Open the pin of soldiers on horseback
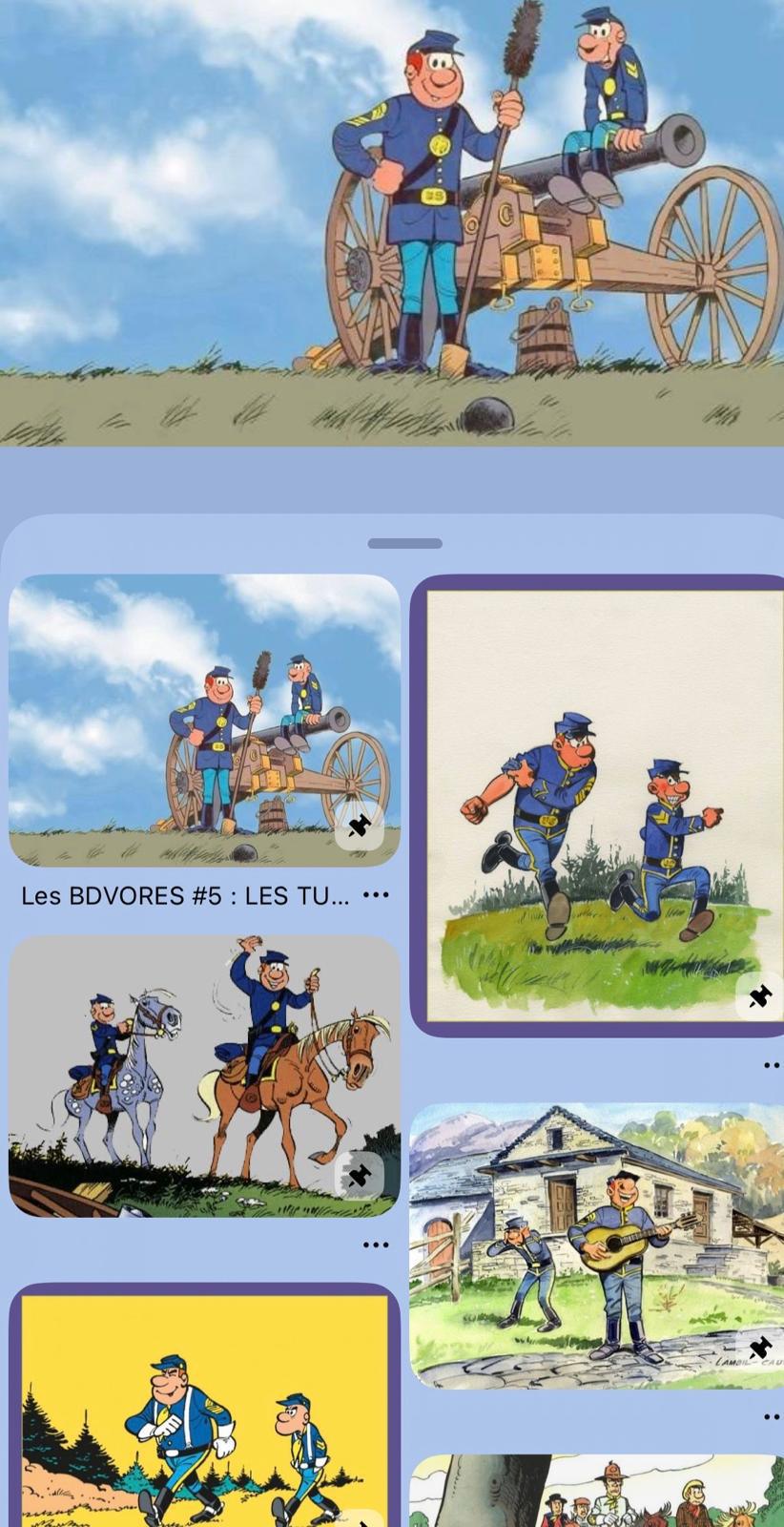The image size is (784, 1527). (204, 1076)
